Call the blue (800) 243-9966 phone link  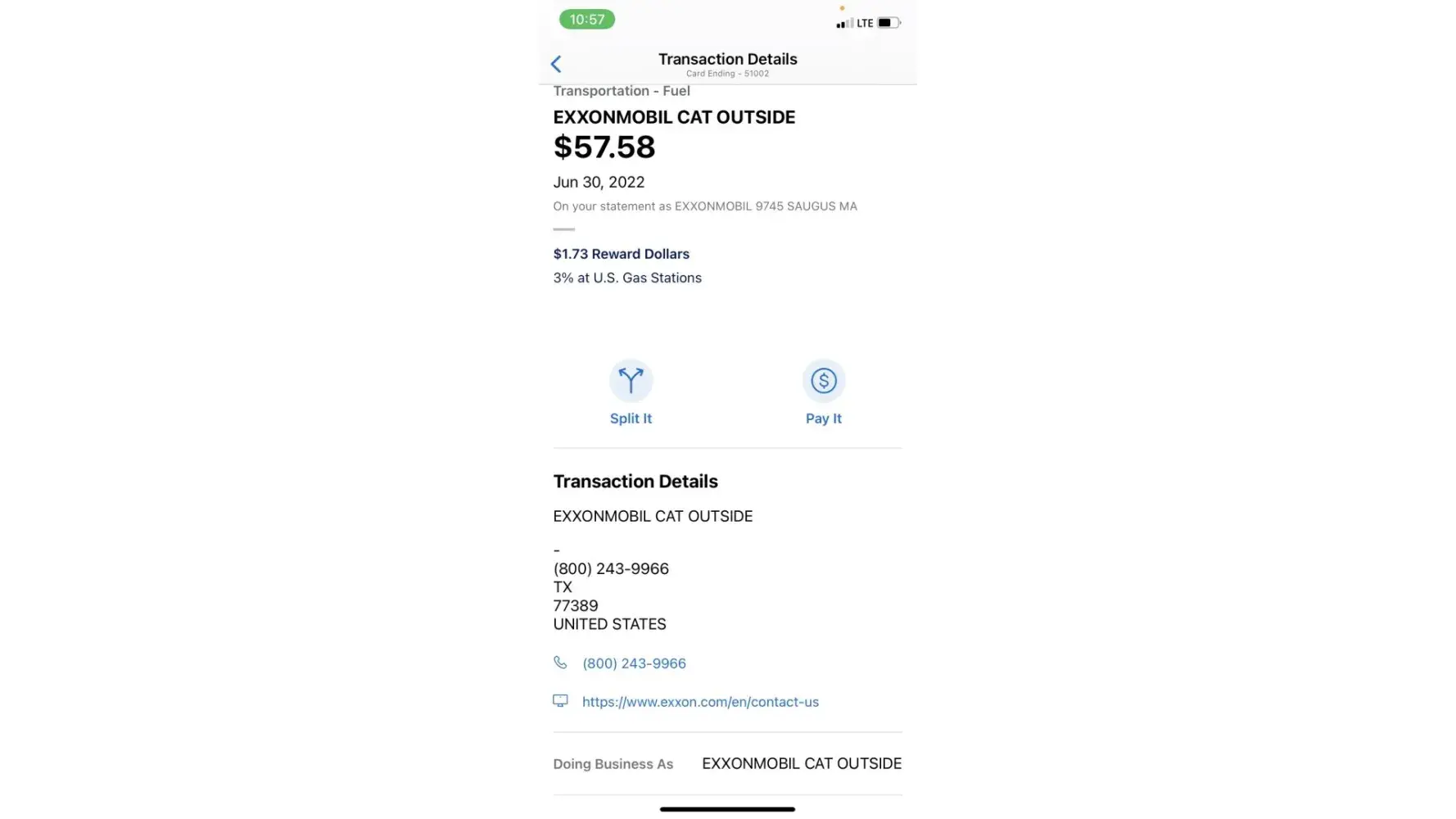click(634, 663)
